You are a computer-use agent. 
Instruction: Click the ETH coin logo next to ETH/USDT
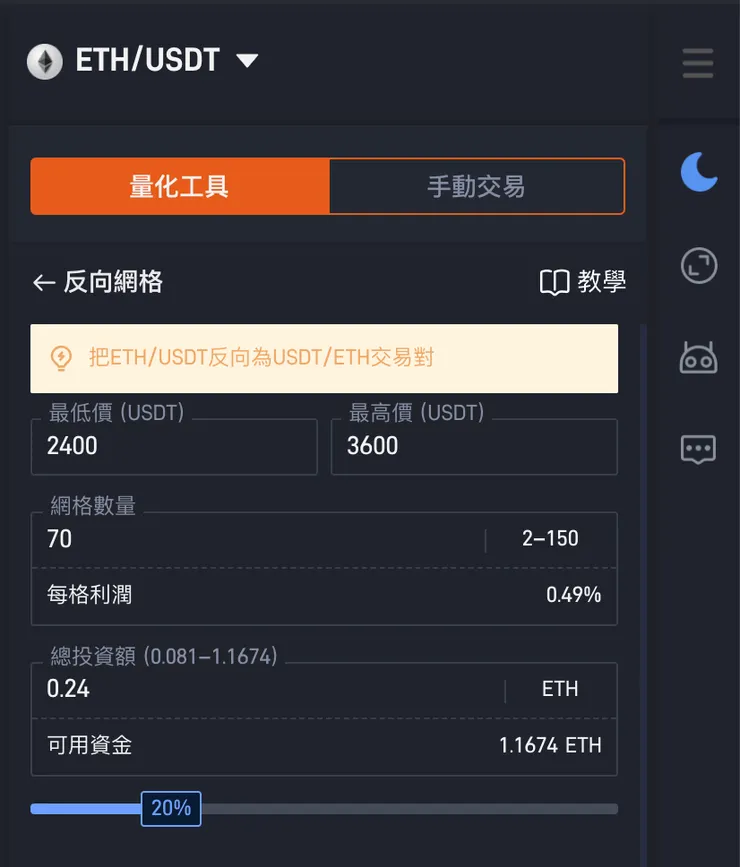[42, 60]
